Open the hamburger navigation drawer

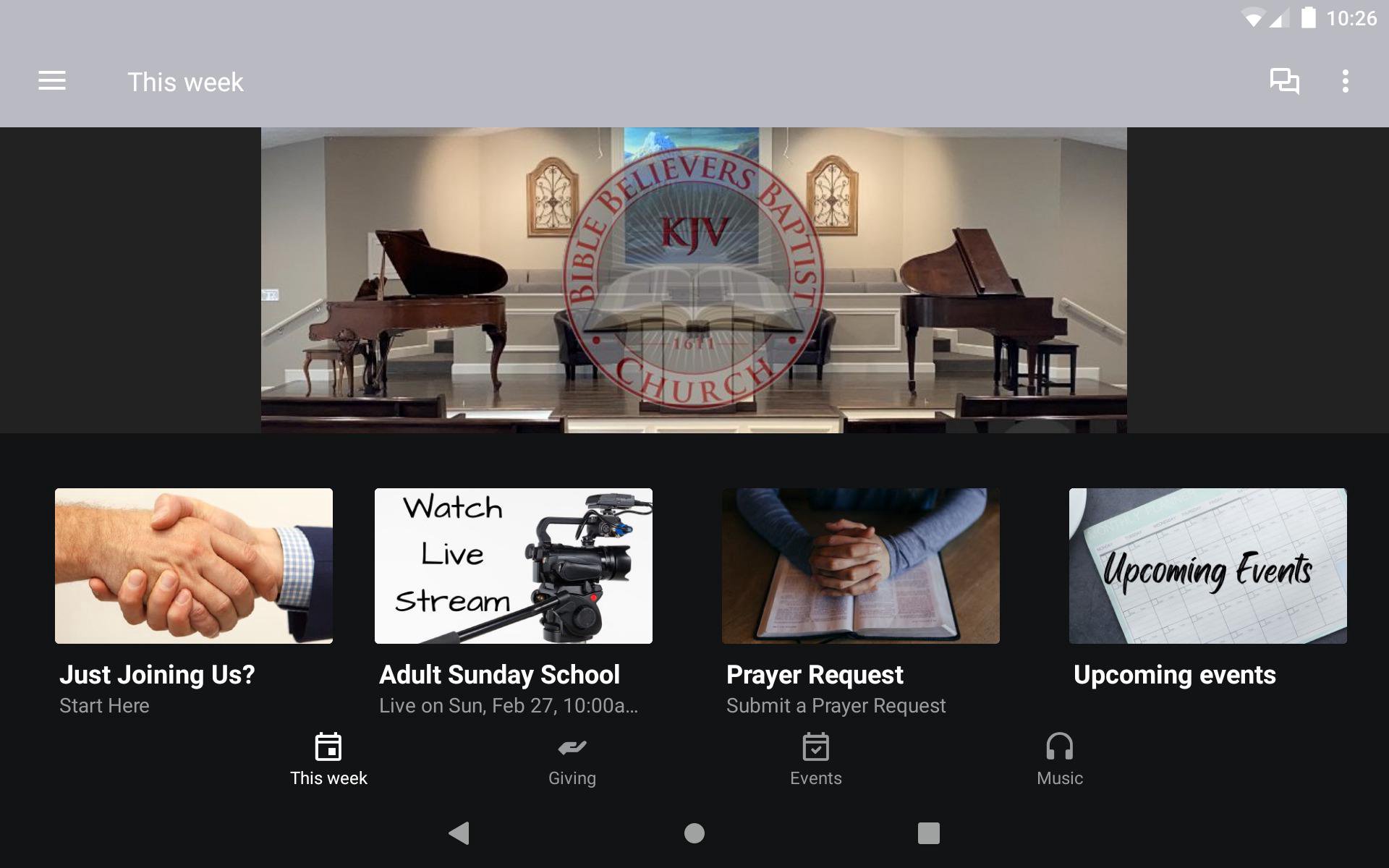click(52, 81)
